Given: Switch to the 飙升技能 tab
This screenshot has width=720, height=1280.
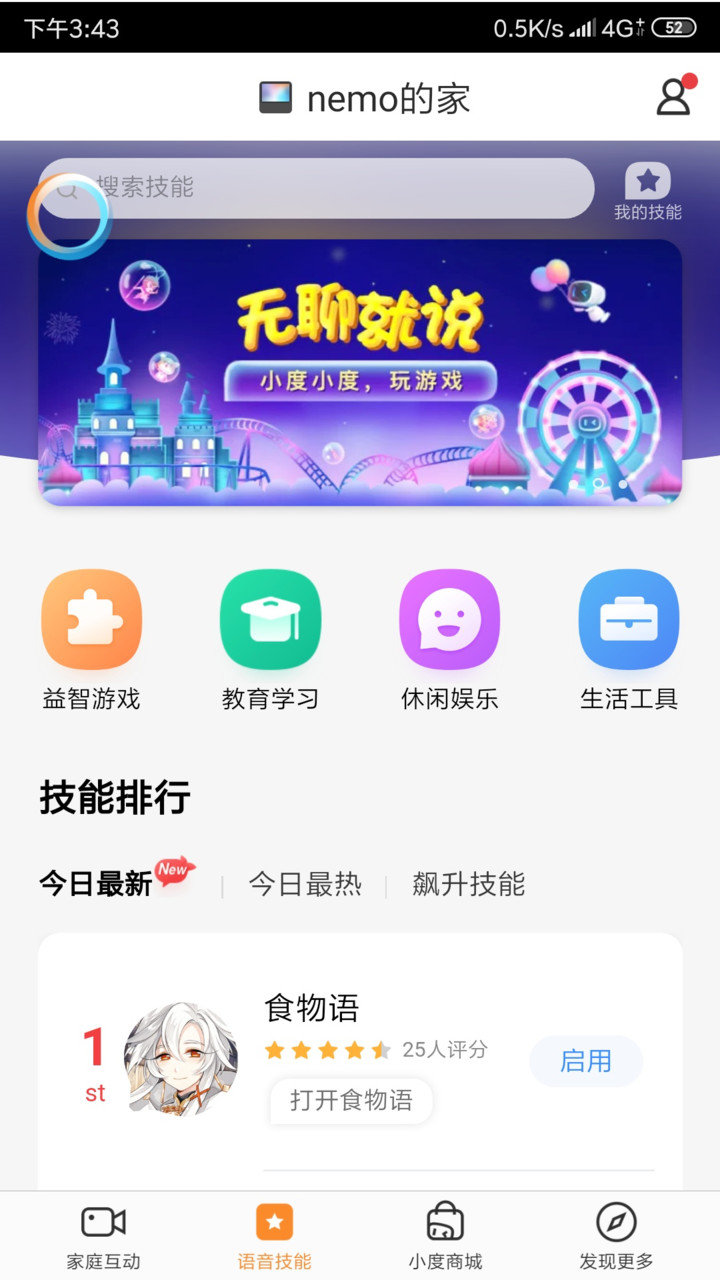Looking at the screenshot, I should (467, 884).
